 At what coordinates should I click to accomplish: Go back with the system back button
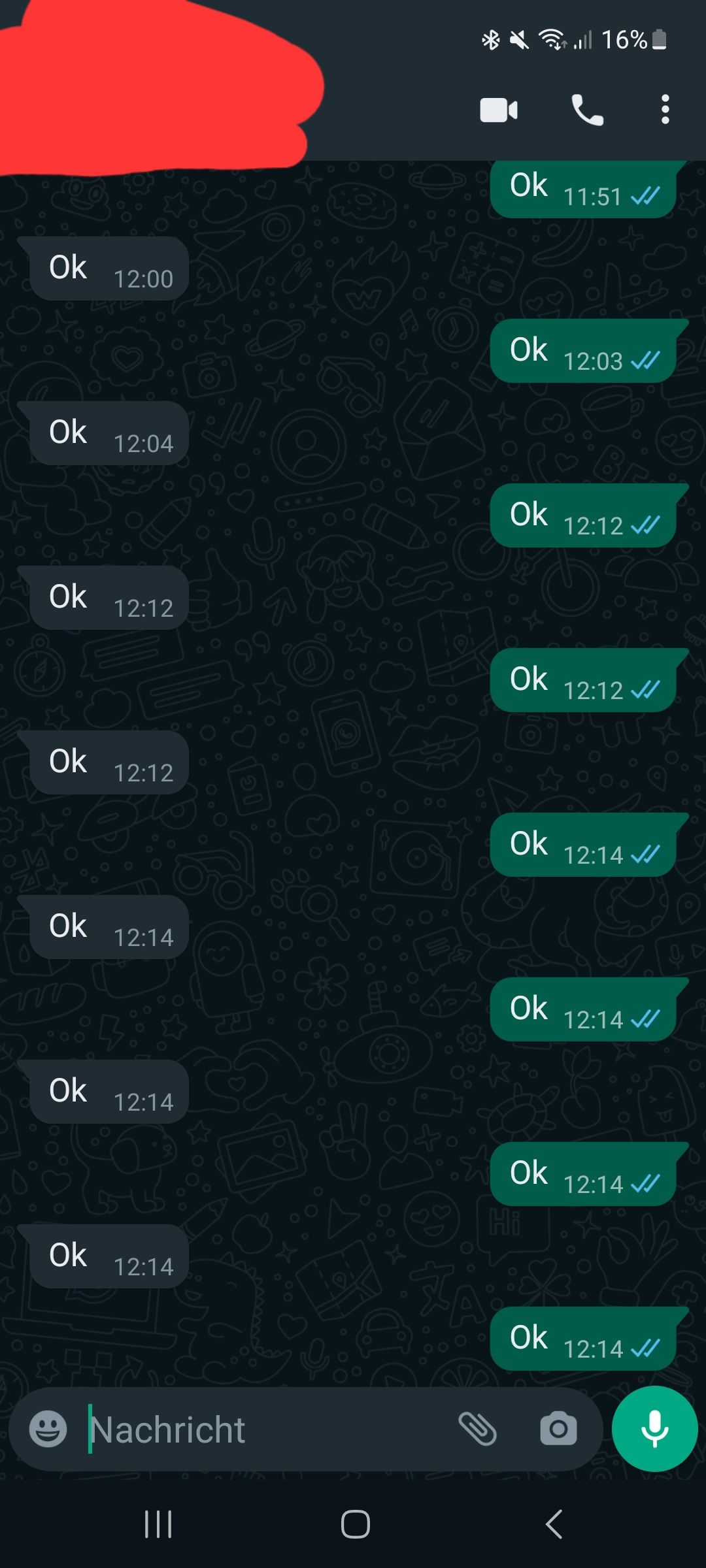tap(554, 1525)
